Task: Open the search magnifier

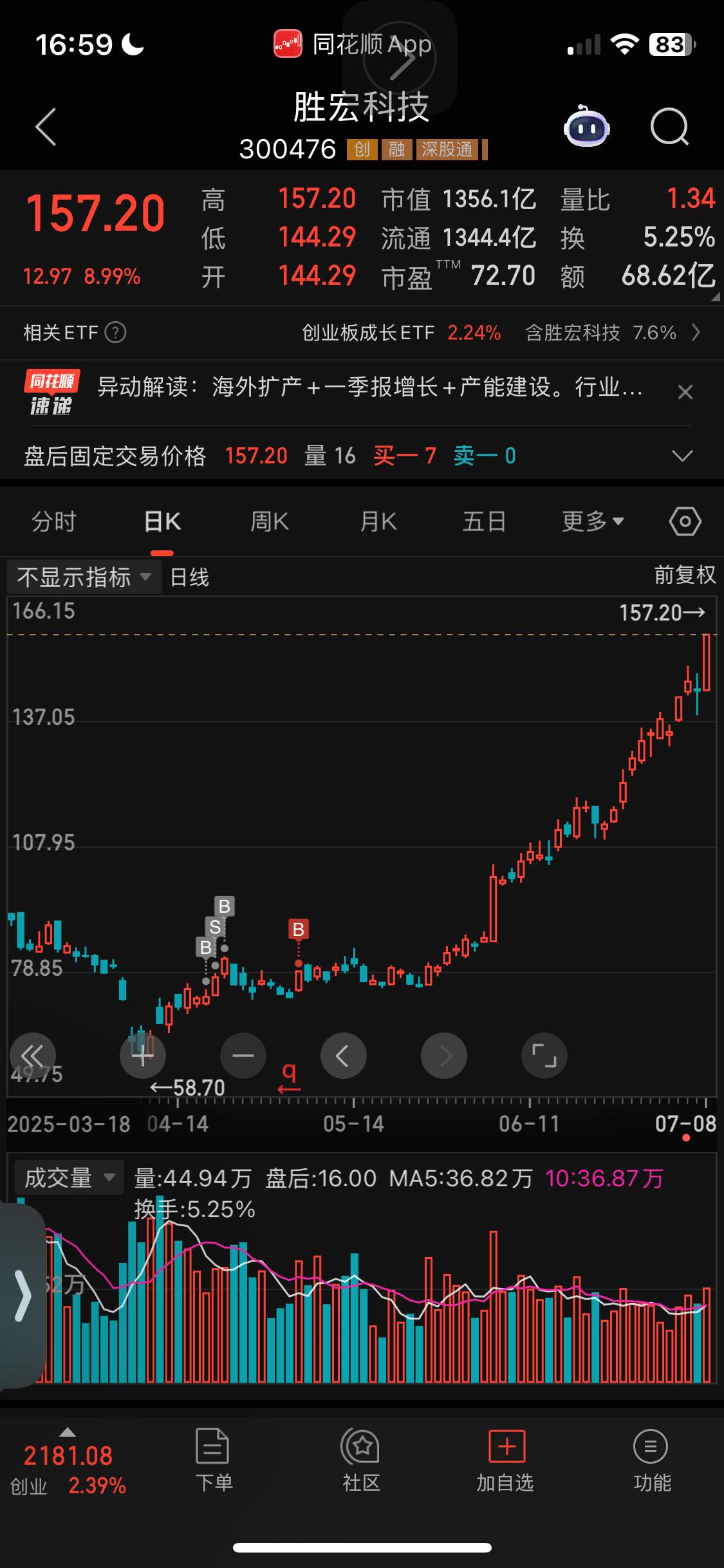Action: click(669, 127)
